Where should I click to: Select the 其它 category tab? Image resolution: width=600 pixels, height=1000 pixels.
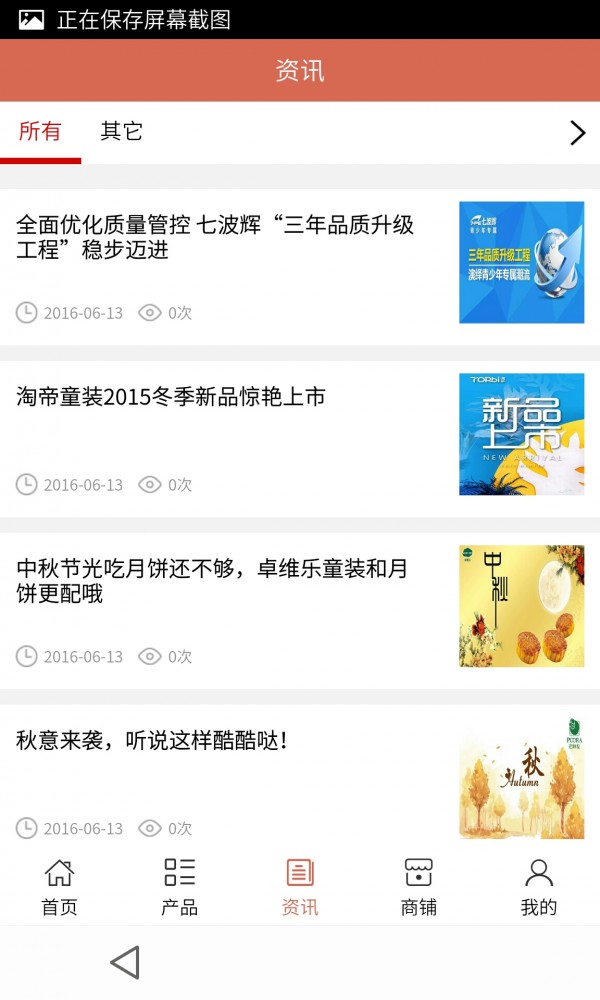point(122,131)
